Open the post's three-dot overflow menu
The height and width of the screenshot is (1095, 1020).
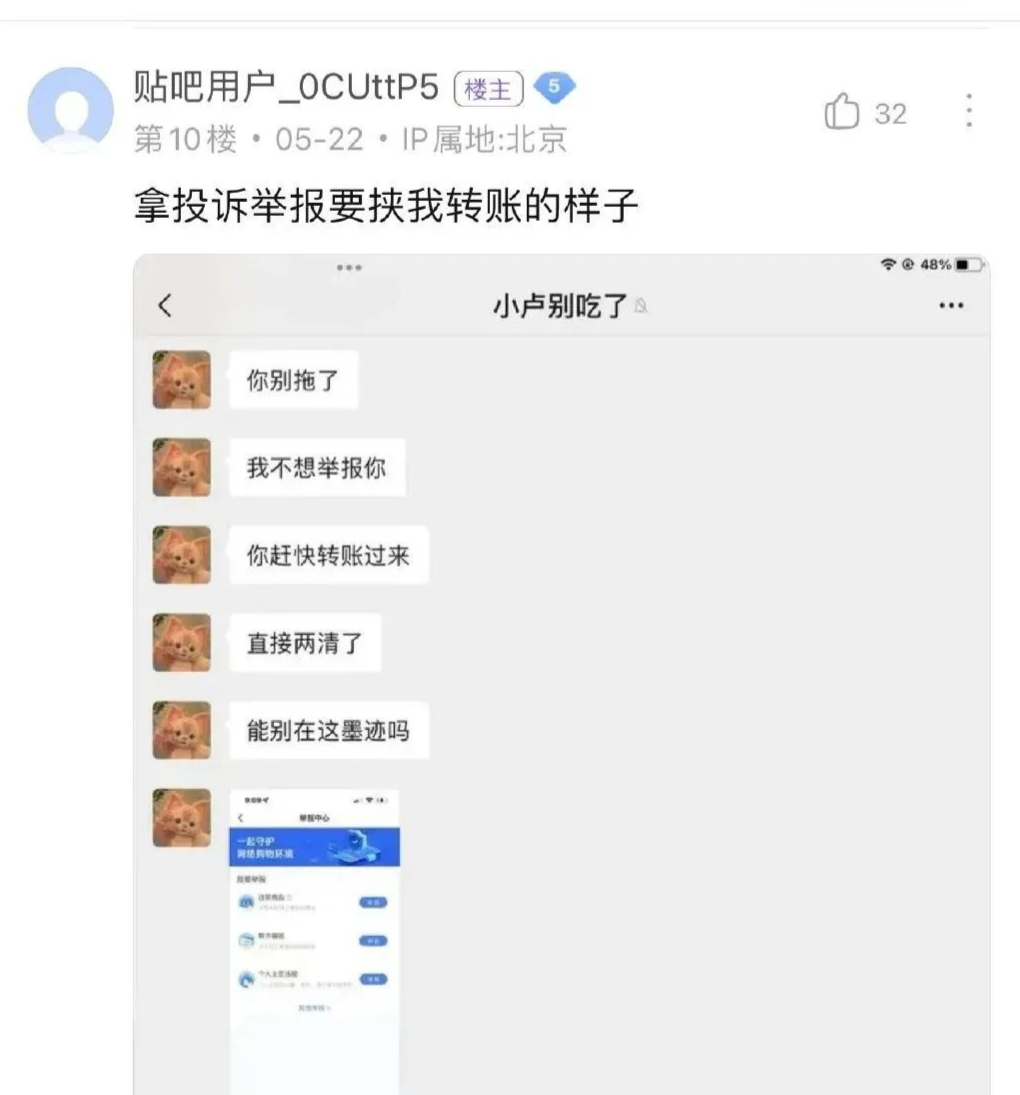[x=968, y=111]
